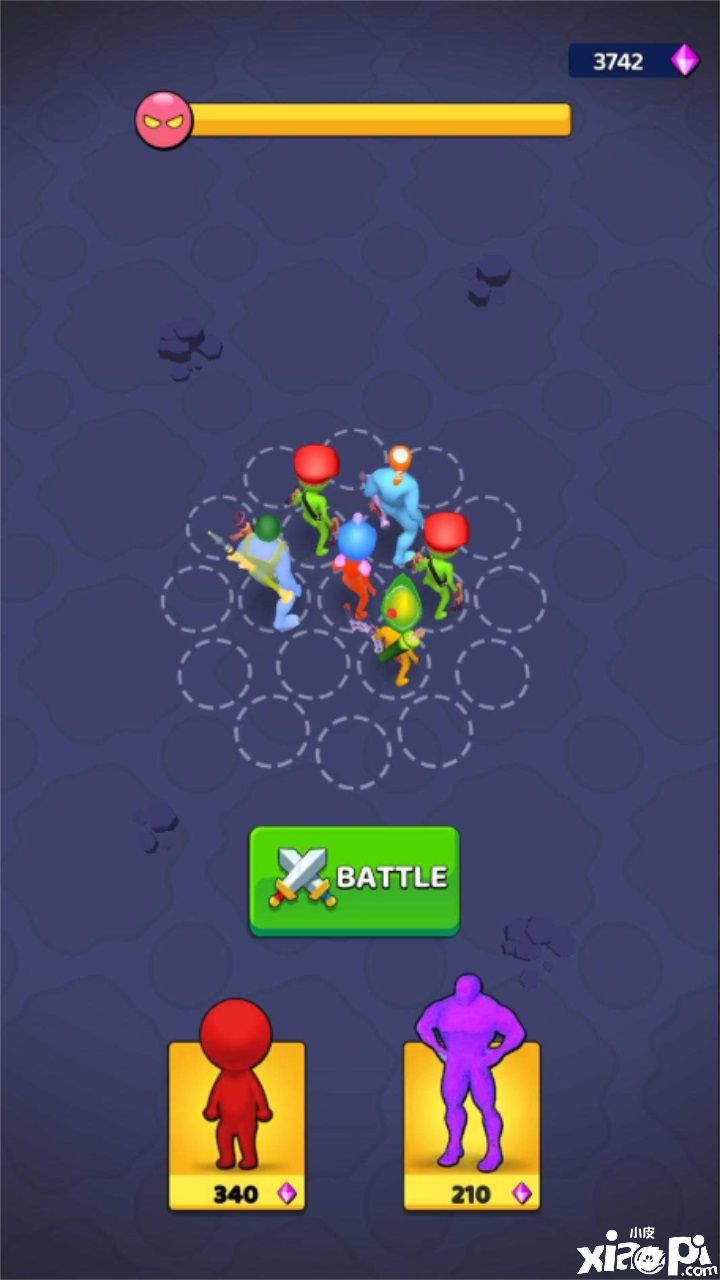Buy the red stickman for 340 gems
The image size is (720, 1280).
coord(237,1125)
